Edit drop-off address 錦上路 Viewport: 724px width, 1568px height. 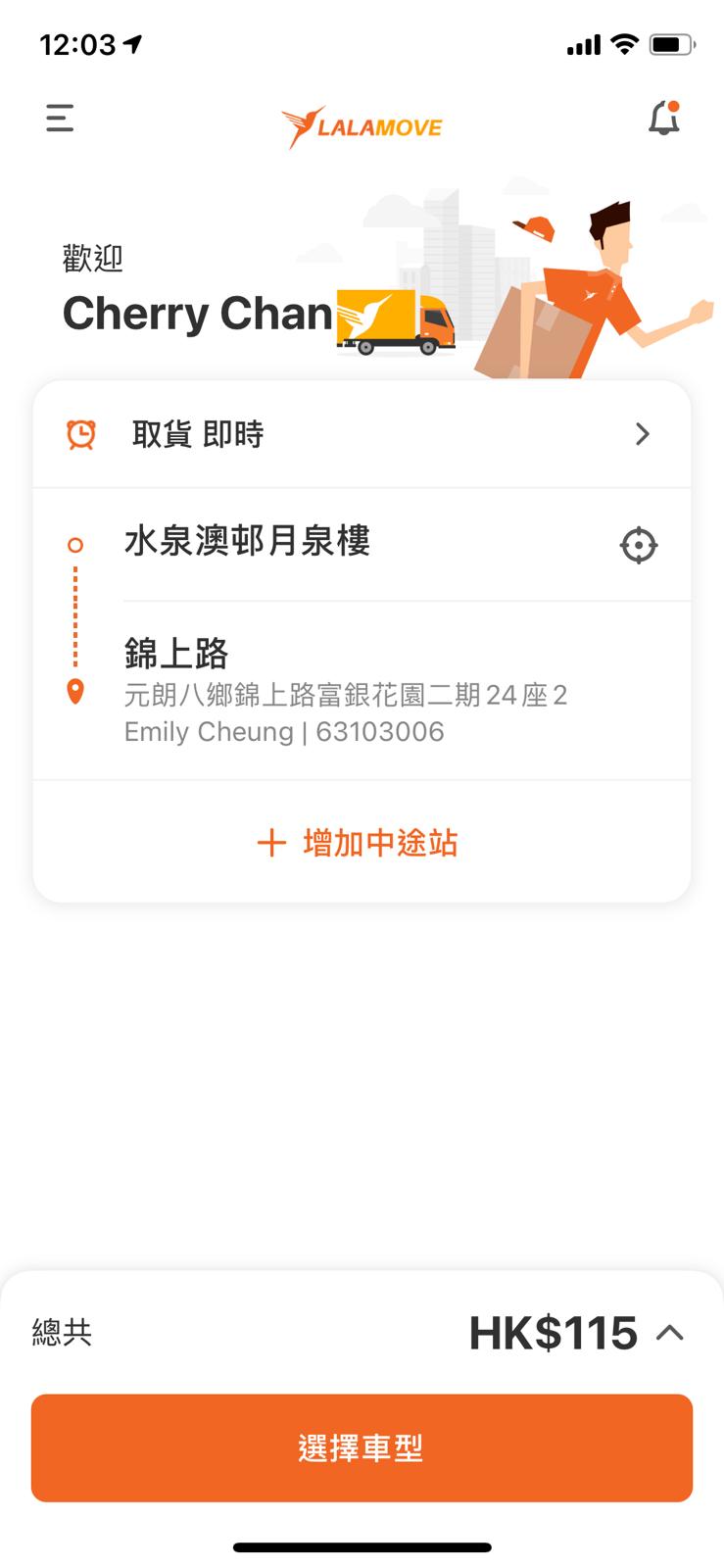tap(343, 691)
